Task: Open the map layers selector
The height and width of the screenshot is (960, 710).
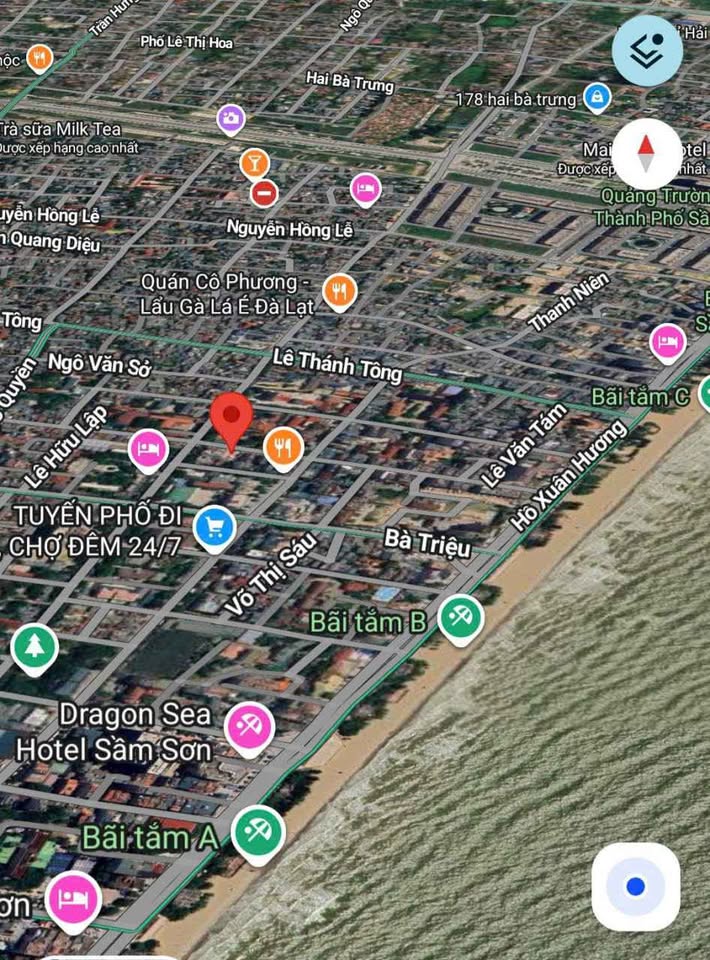Action: [x=647, y=50]
